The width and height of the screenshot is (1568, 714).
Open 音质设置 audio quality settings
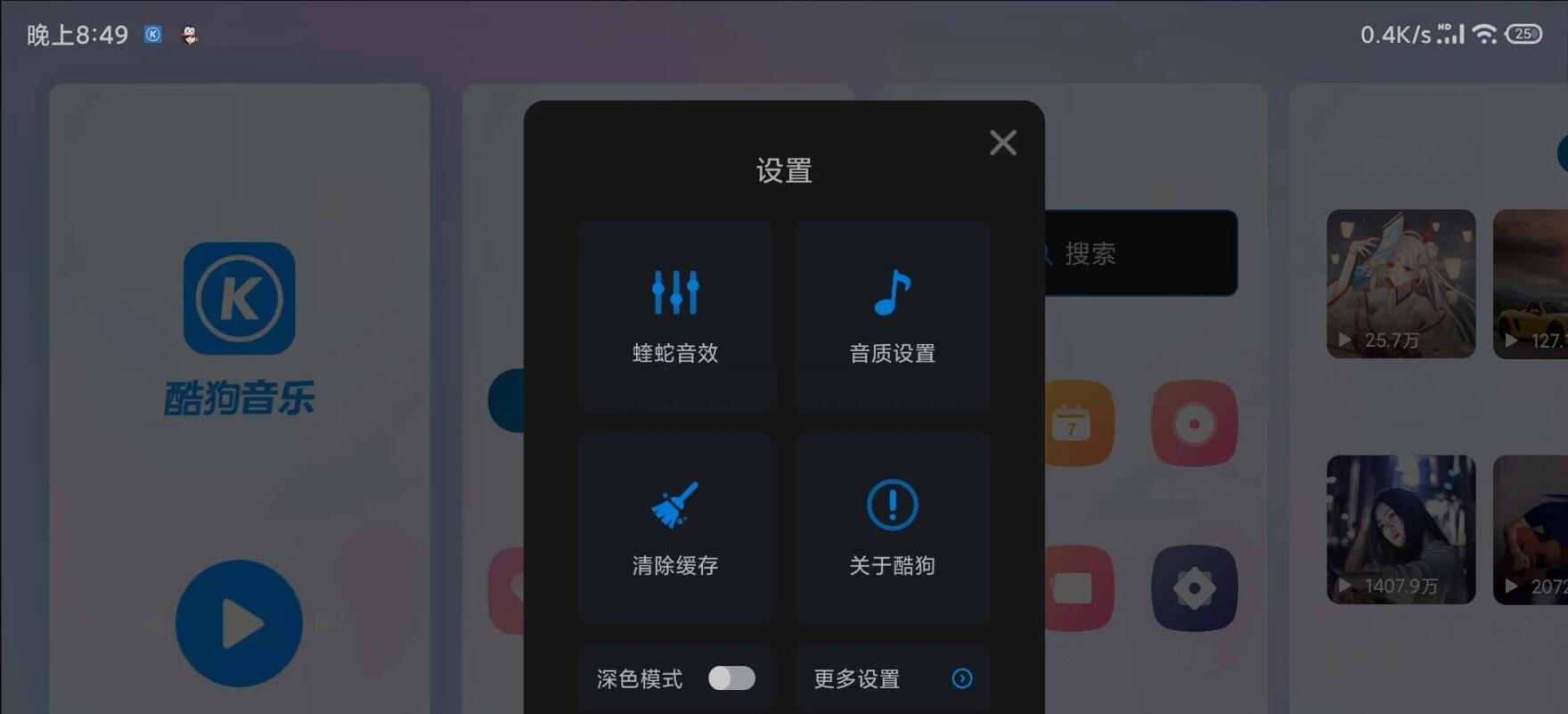892,316
